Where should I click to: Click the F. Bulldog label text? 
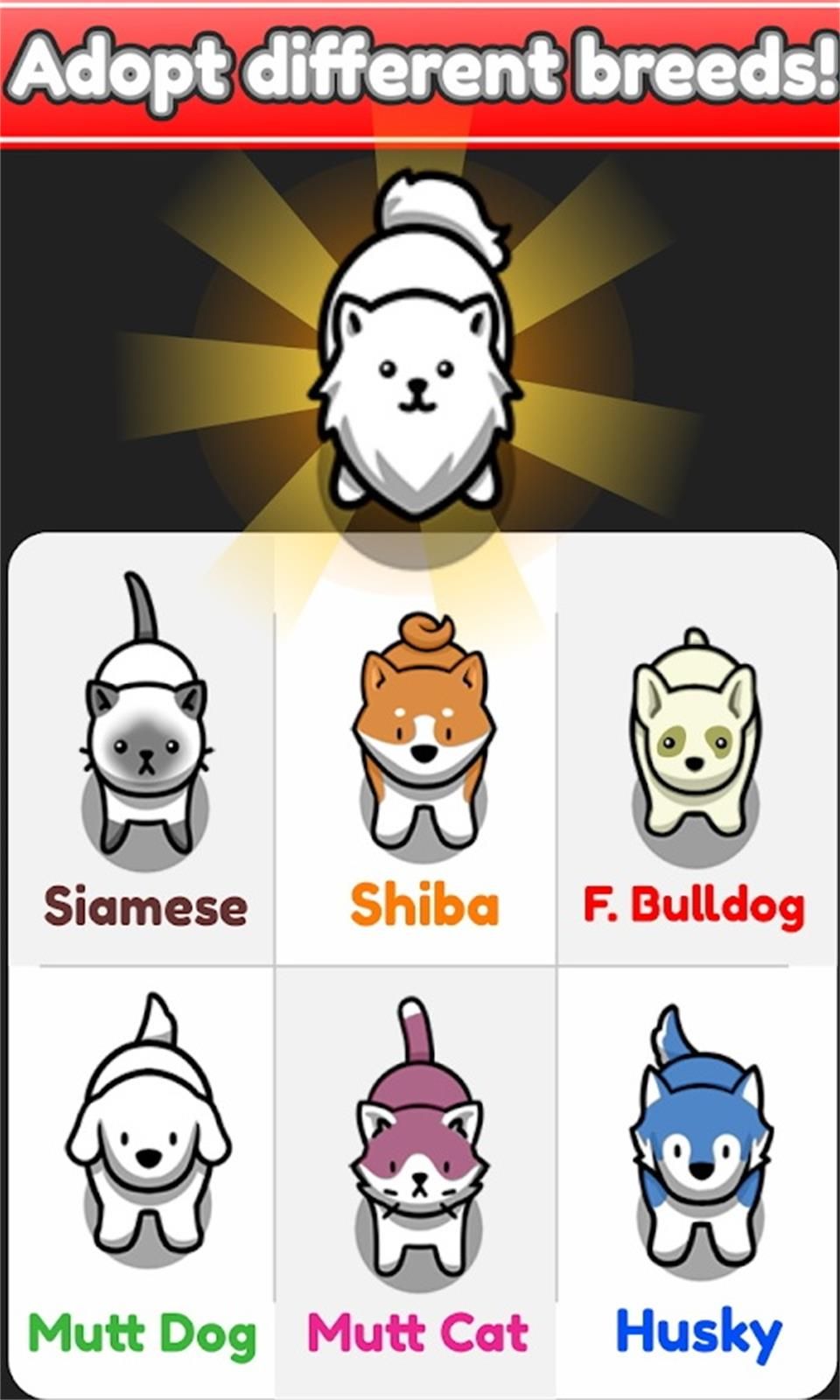point(696,906)
